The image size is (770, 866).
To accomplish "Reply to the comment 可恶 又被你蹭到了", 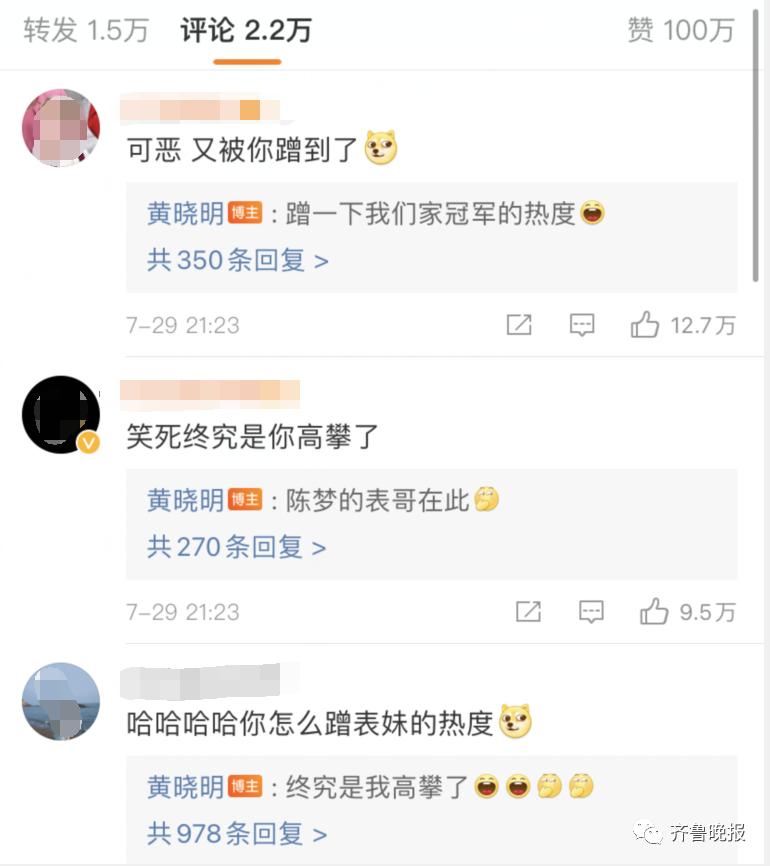I will click(x=582, y=324).
